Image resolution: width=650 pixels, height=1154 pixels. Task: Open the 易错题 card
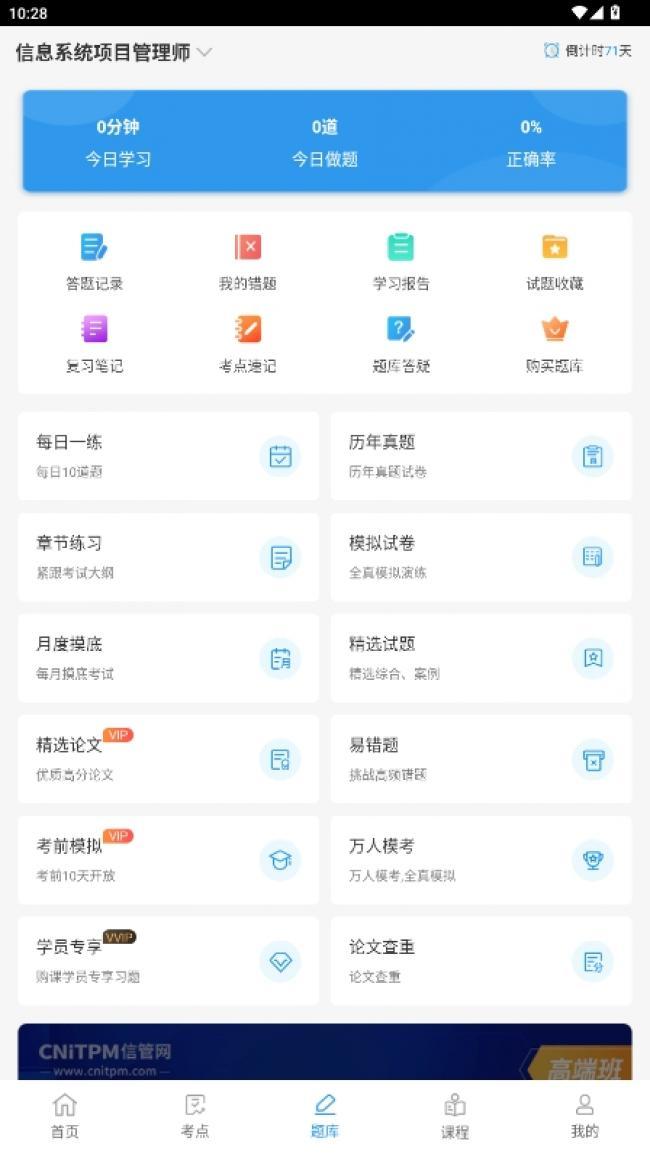point(481,759)
